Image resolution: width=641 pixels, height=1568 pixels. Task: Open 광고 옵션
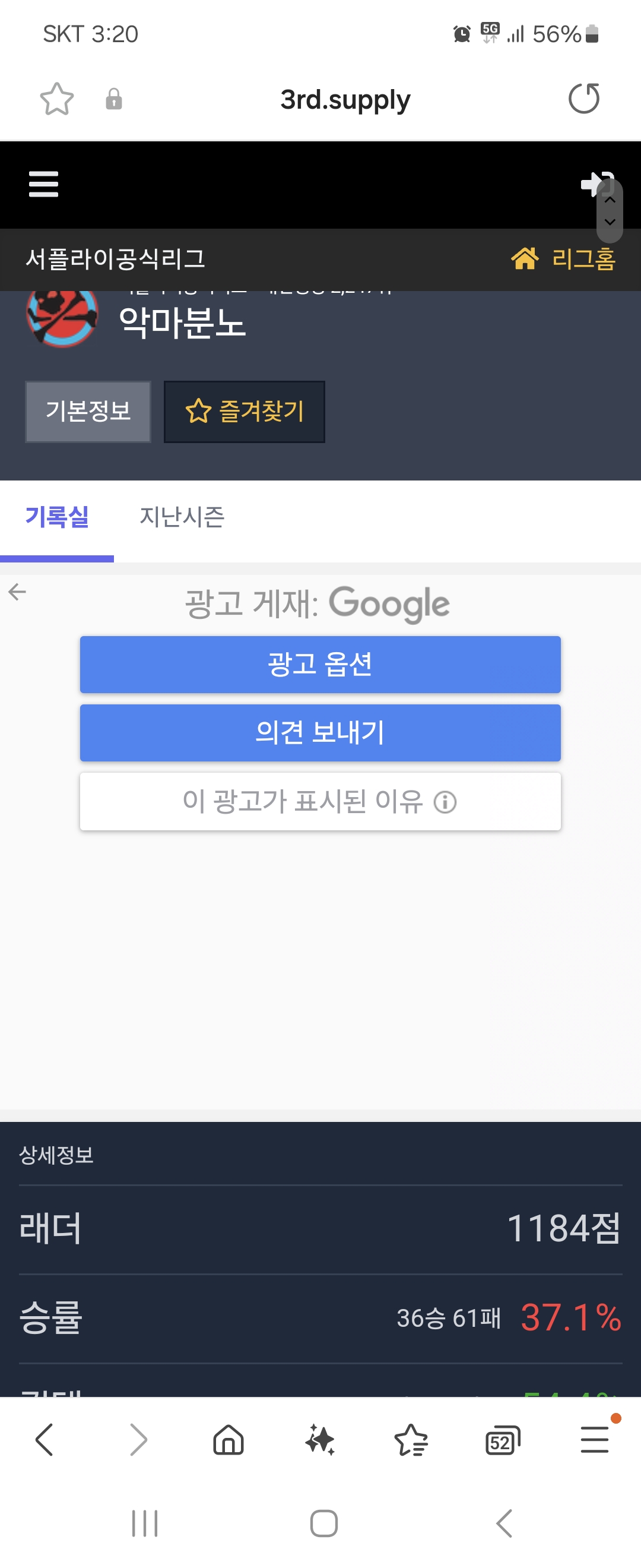320,664
